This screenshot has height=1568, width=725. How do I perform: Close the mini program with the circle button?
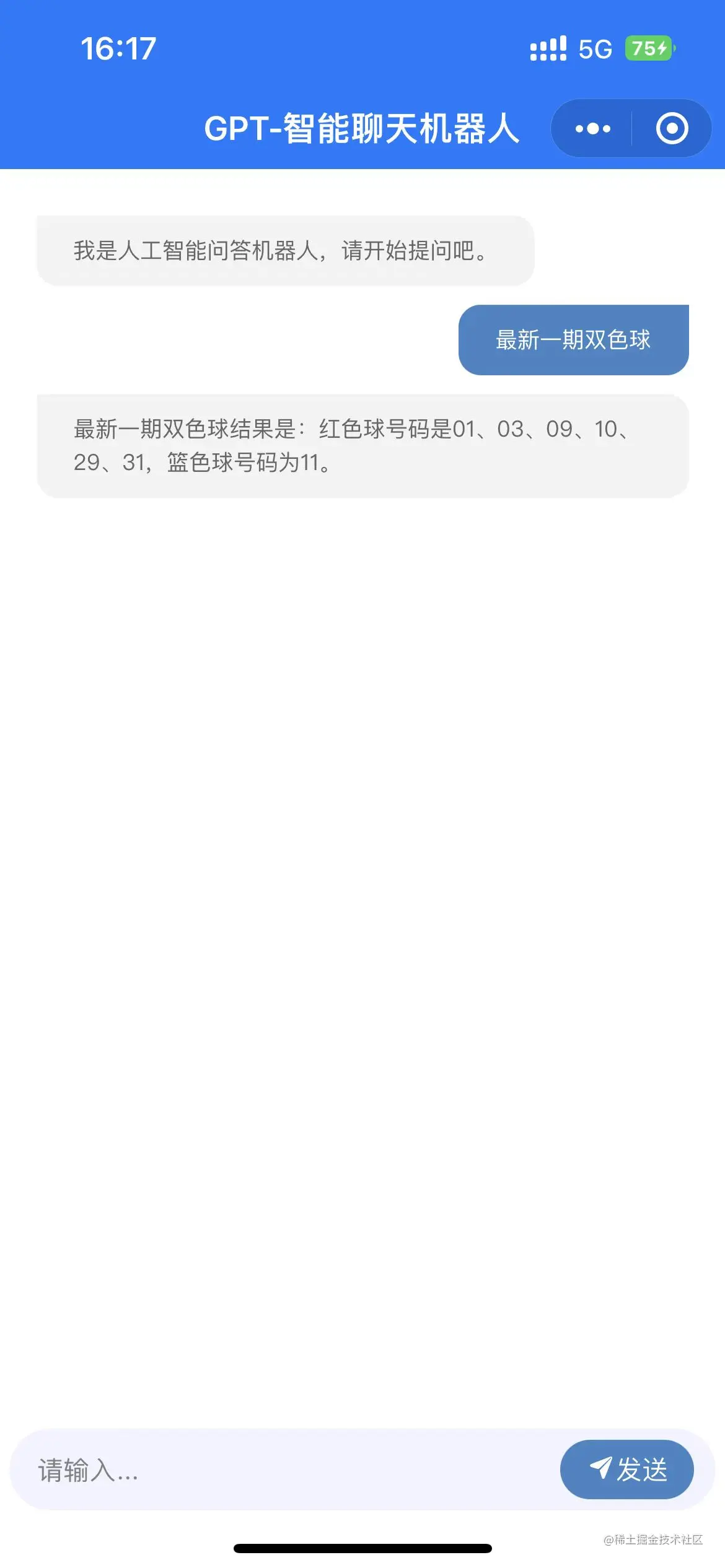click(x=672, y=129)
